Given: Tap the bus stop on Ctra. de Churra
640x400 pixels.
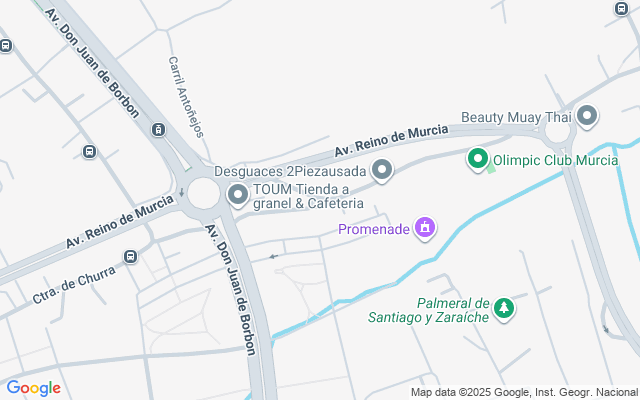Looking at the screenshot, I should click(x=130, y=257).
